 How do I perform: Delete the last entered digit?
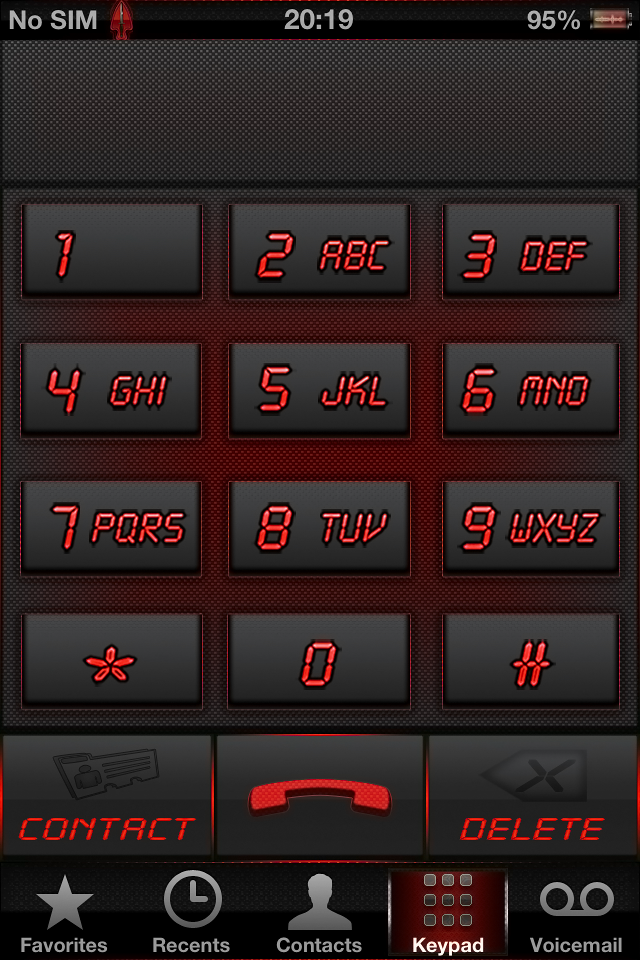pyautogui.click(x=533, y=795)
